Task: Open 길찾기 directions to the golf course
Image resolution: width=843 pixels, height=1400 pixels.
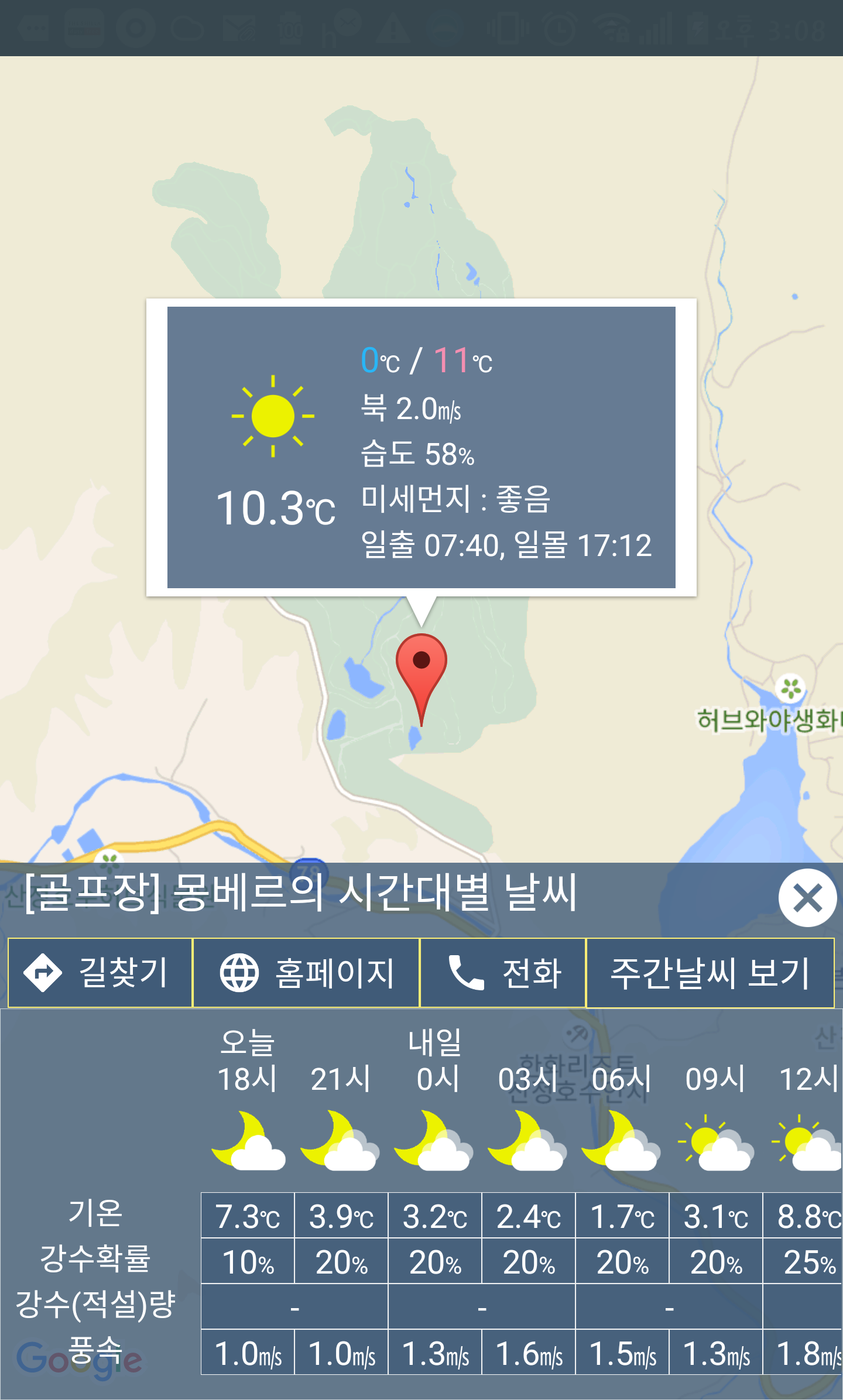Action: (x=100, y=973)
